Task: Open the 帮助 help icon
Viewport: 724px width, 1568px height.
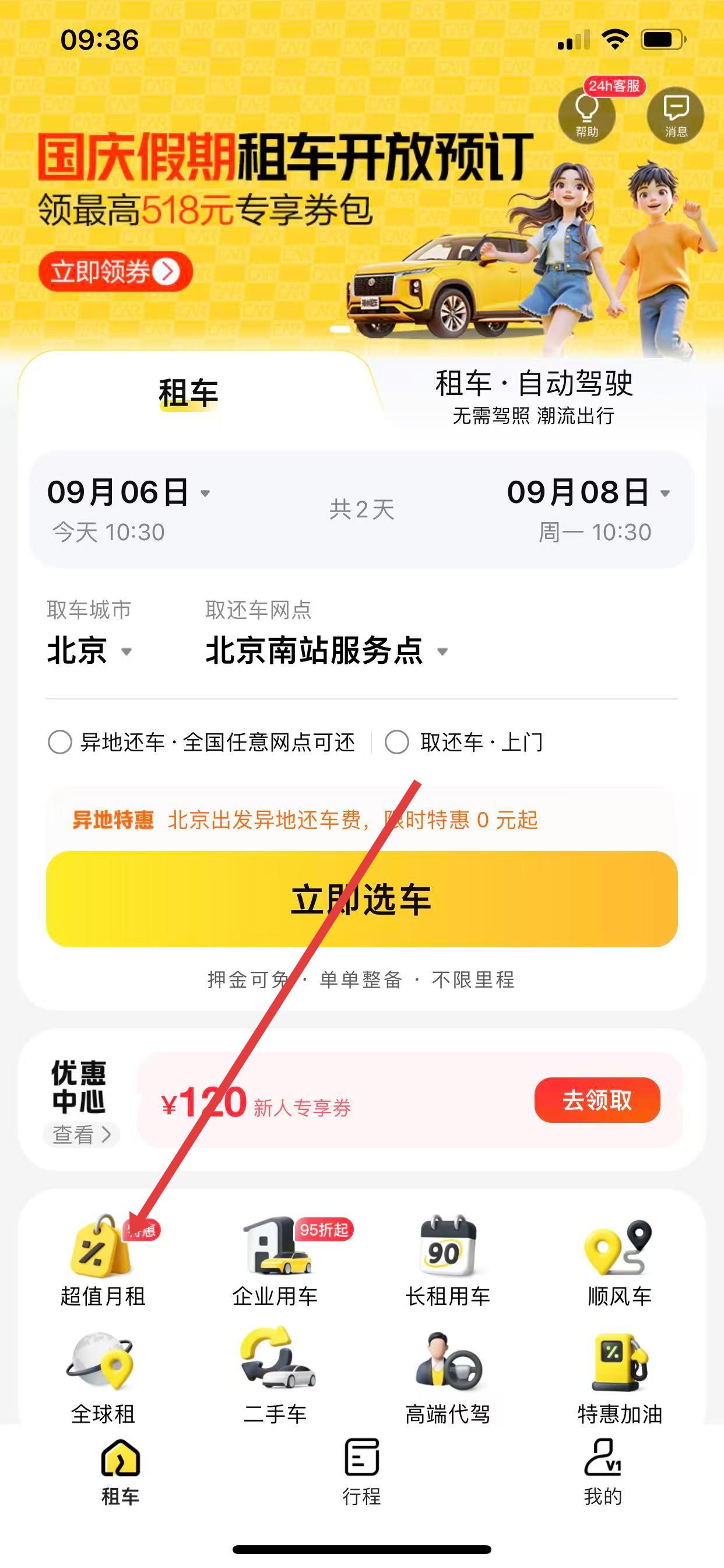Action: pos(586,115)
